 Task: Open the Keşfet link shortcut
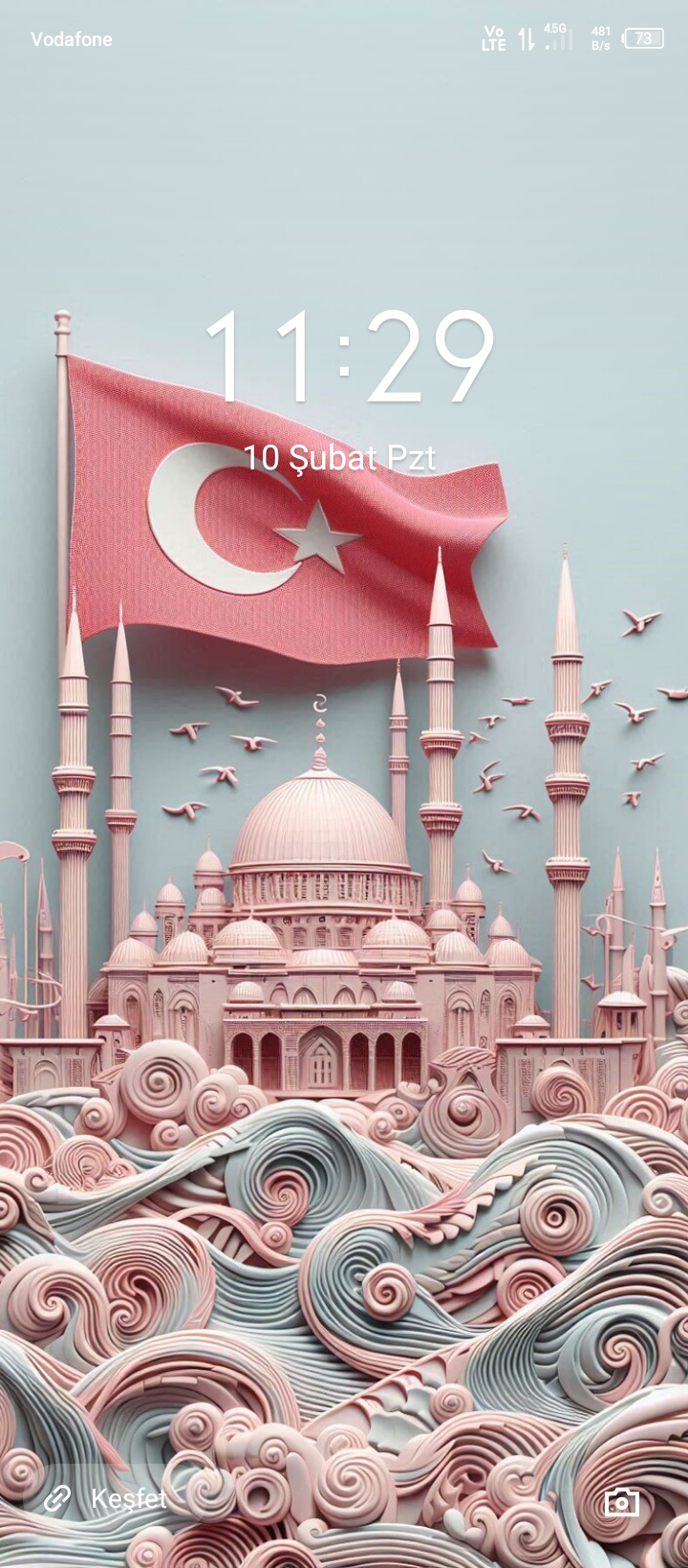pyautogui.click(x=105, y=1498)
